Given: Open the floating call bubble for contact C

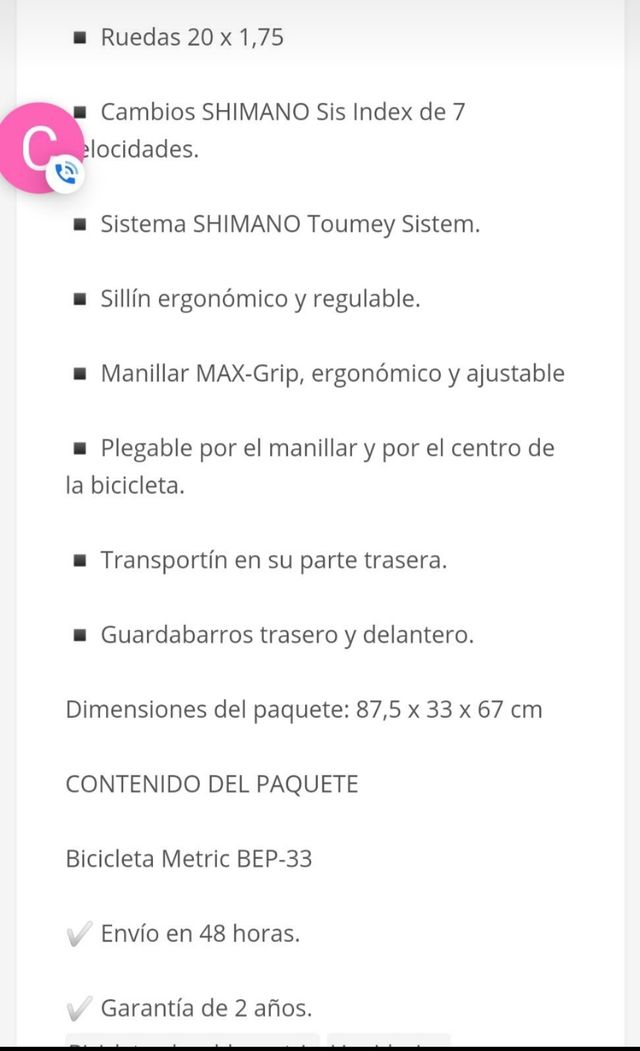Looking at the screenshot, I should pyautogui.click(x=38, y=148).
